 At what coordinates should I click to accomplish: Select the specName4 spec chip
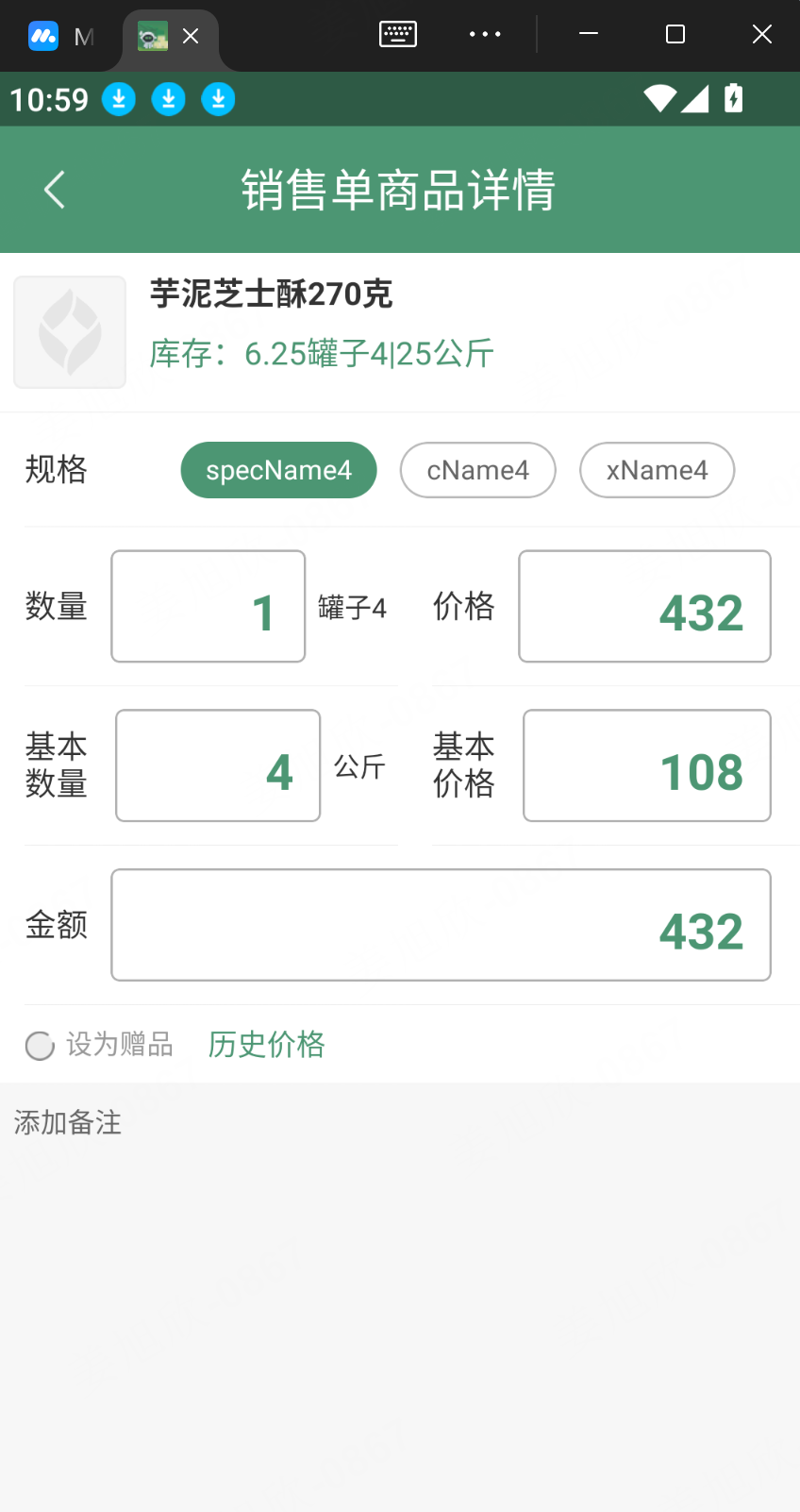278,470
